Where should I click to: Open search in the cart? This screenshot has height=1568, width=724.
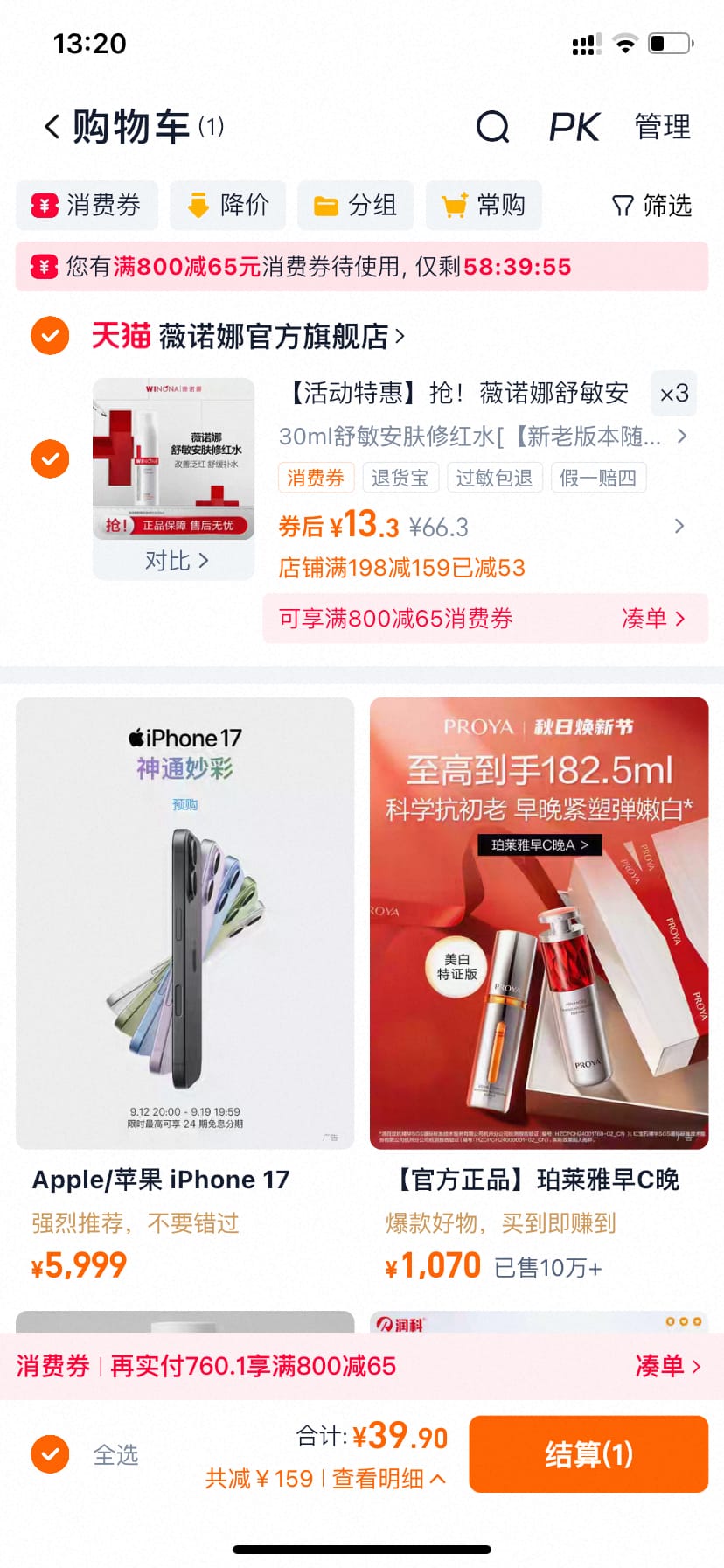pyautogui.click(x=492, y=127)
